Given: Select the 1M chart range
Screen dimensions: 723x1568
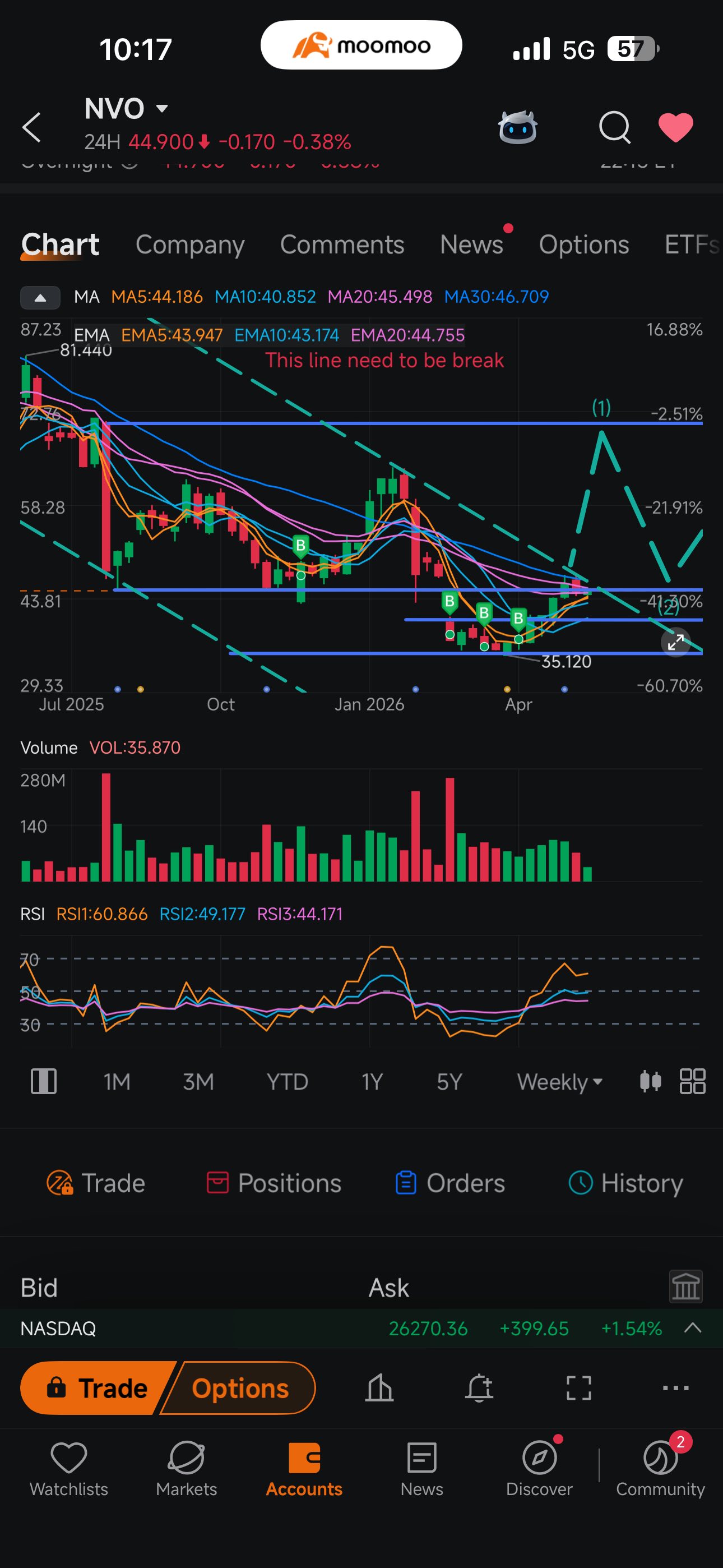Looking at the screenshot, I should point(117,1082).
